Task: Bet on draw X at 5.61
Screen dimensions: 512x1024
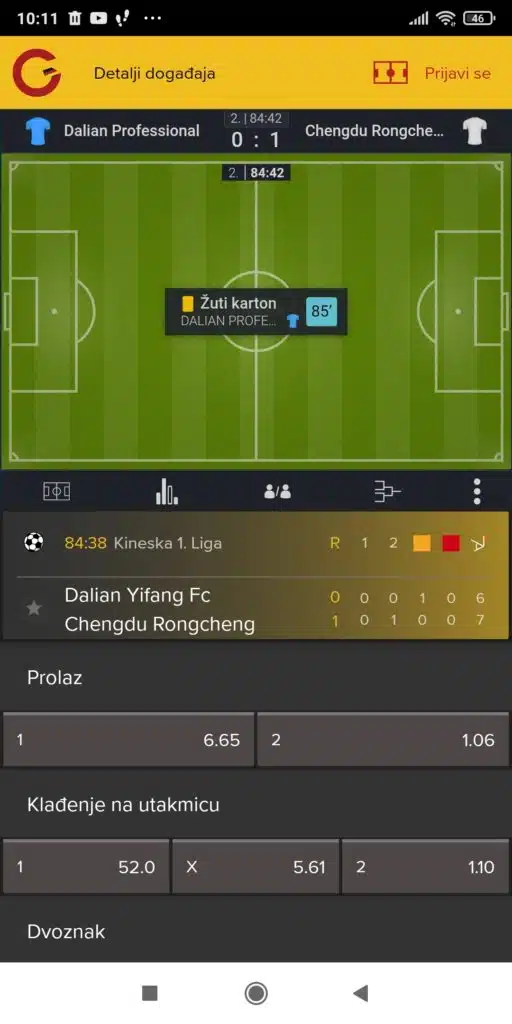Action: click(x=255, y=867)
